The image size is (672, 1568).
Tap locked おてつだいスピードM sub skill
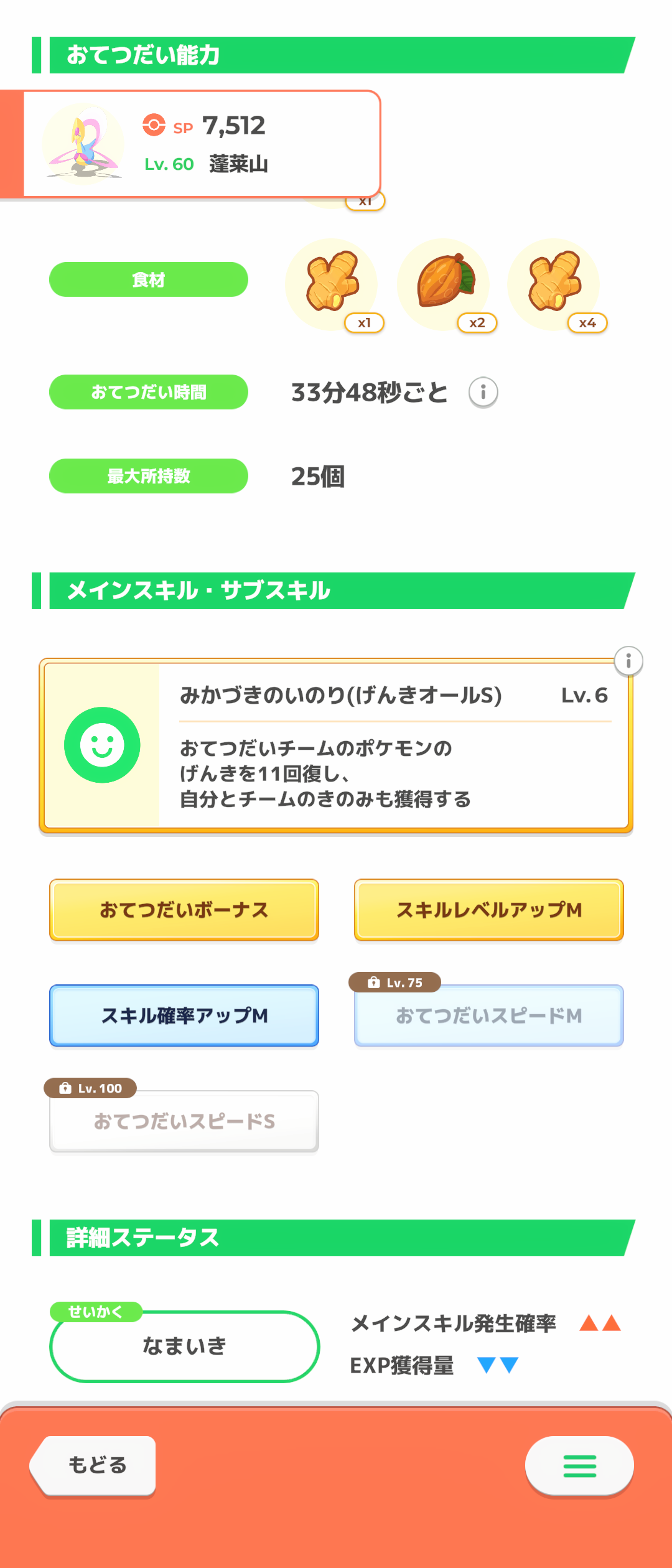click(488, 1015)
